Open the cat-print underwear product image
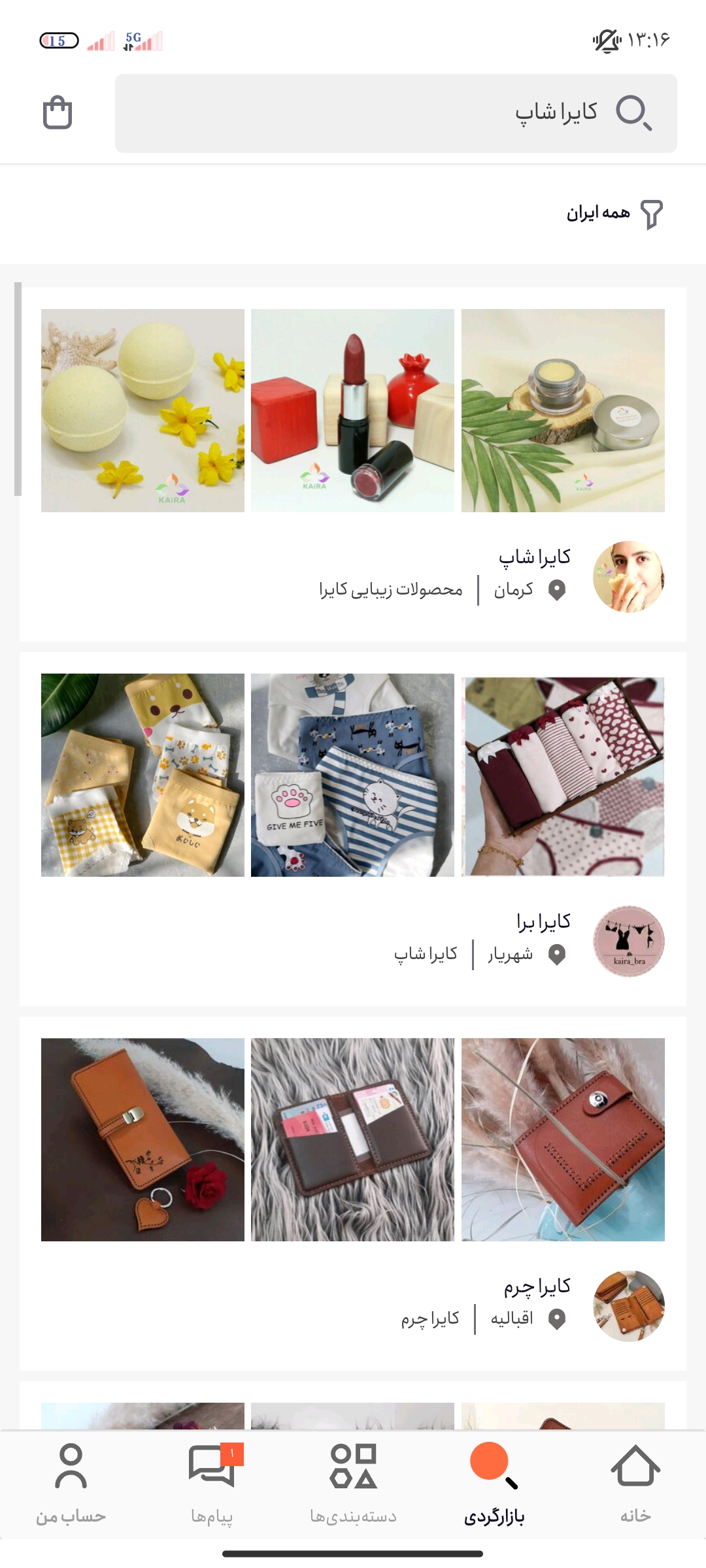706x1568 pixels. click(352, 775)
